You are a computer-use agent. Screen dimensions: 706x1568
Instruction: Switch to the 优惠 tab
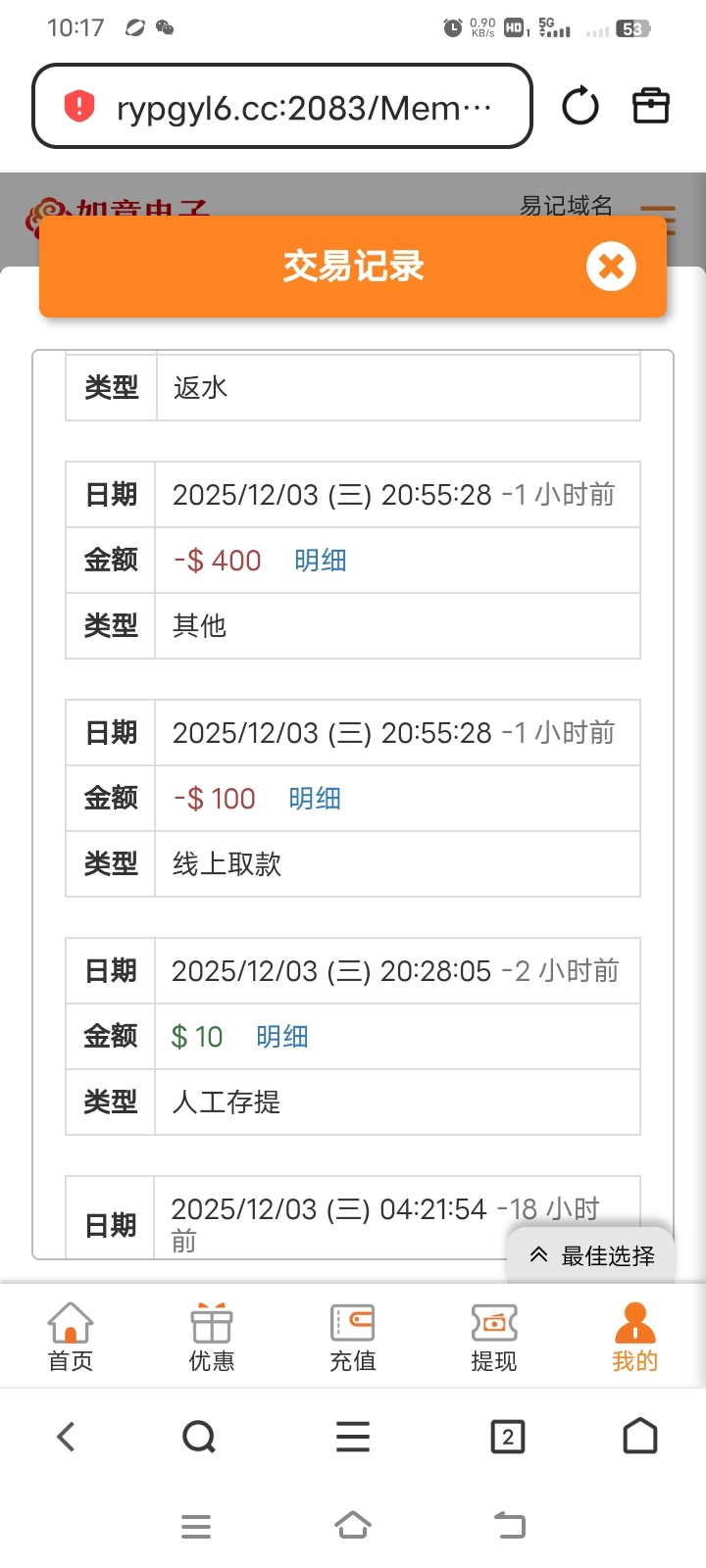[212, 1337]
